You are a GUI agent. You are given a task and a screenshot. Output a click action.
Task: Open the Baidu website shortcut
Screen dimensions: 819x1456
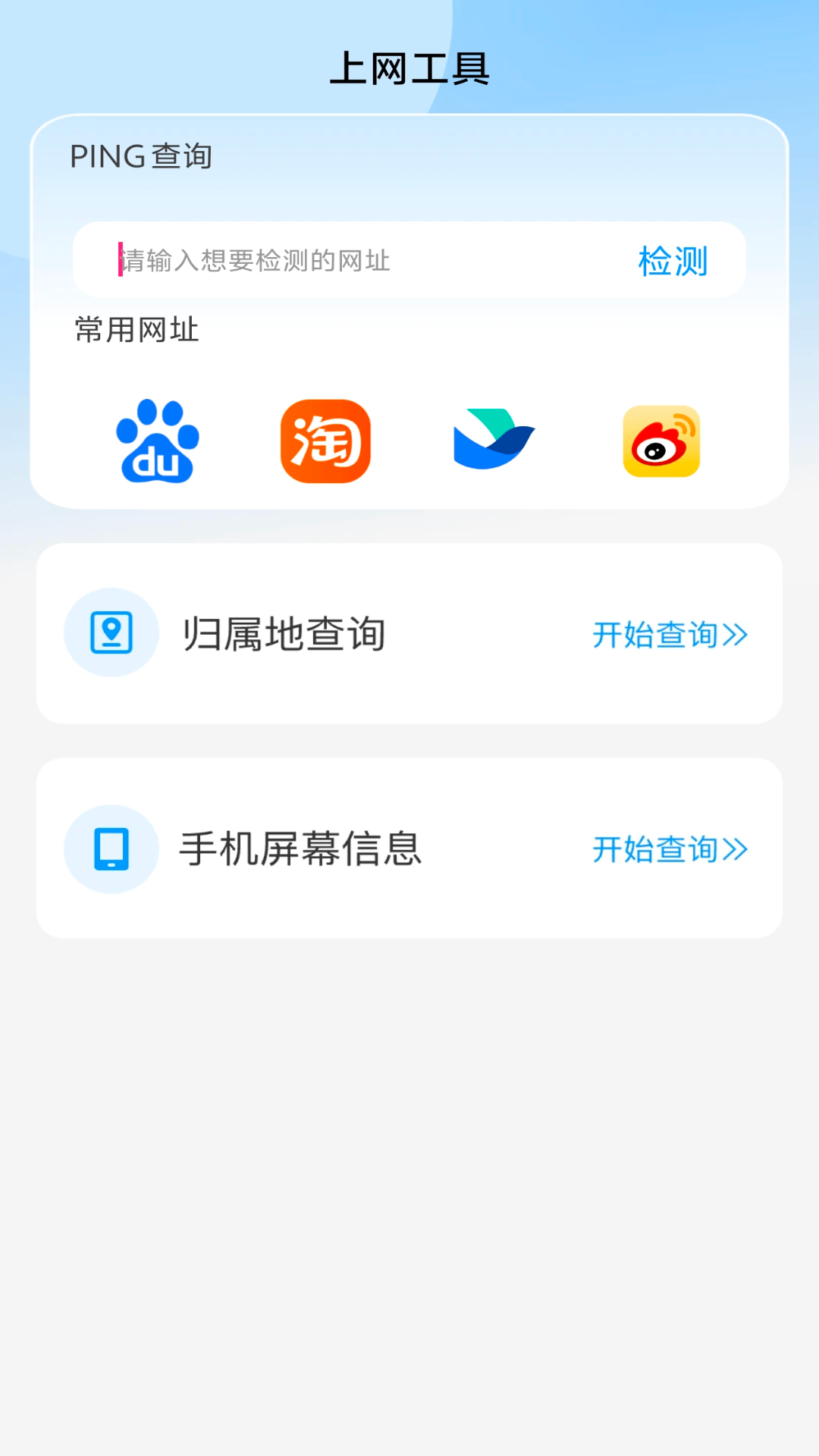[157, 441]
